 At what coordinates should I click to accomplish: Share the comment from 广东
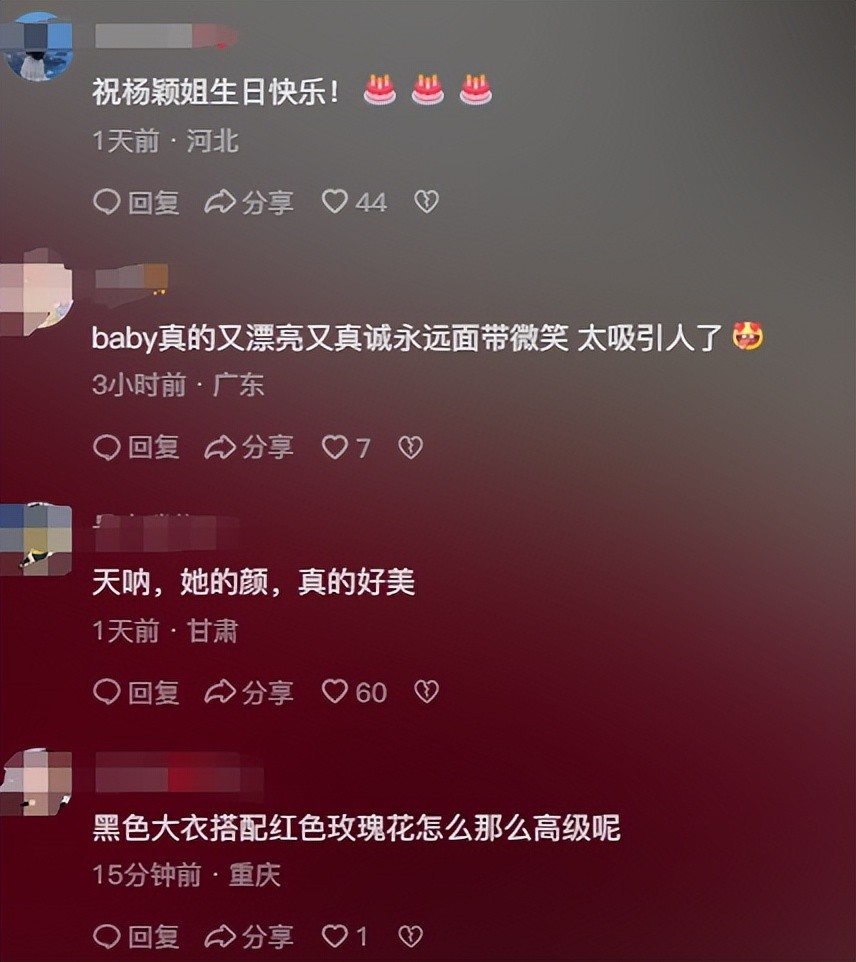(249, 447)
